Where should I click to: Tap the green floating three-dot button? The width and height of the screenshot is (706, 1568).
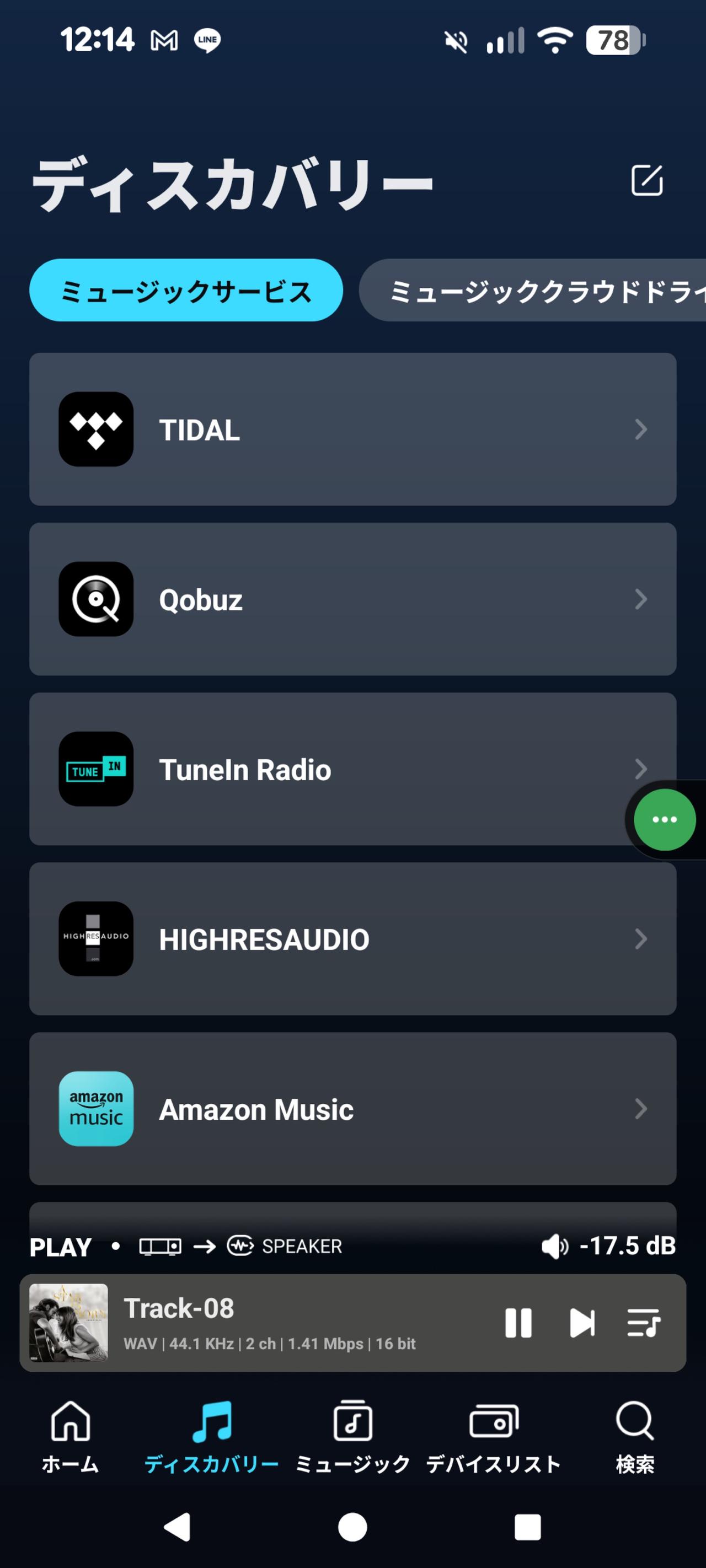[x=664, y=819]
